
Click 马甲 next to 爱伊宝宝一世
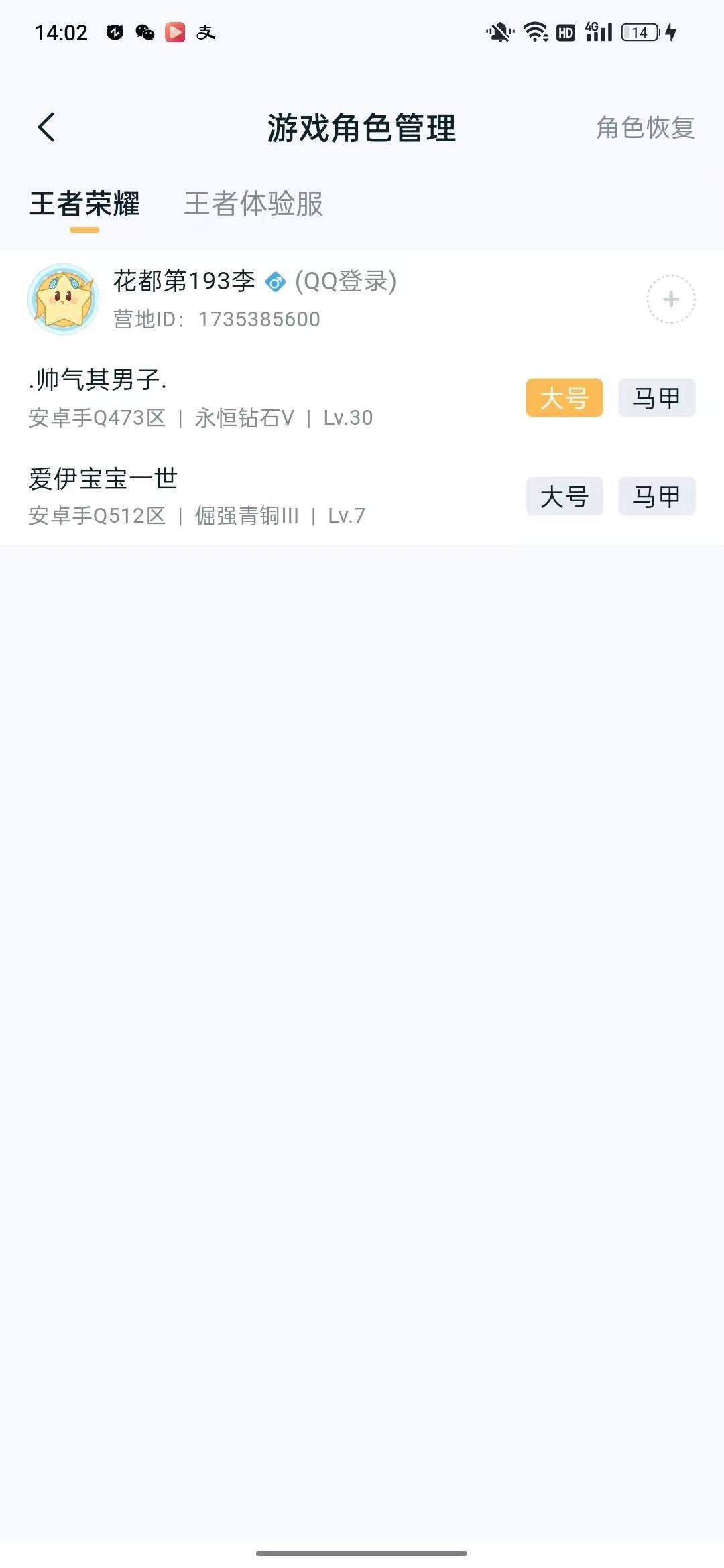(x=656, y=496)
